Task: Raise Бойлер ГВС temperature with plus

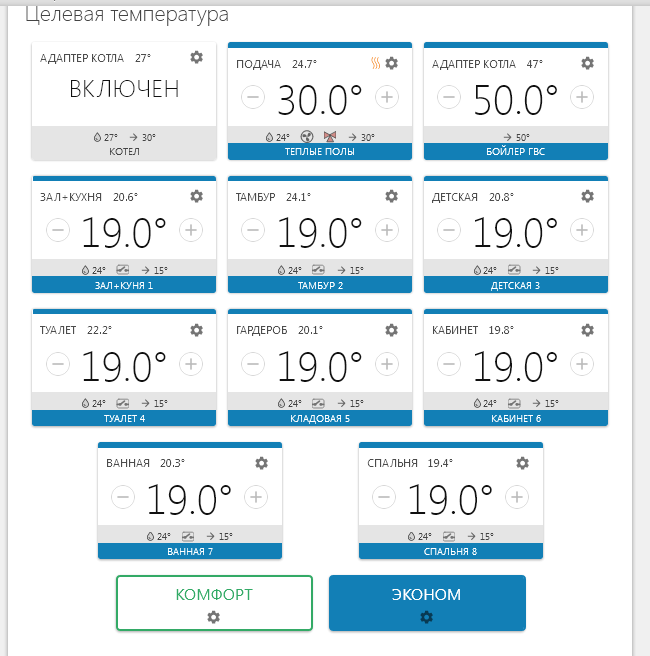Action: (x=583, y=98)
